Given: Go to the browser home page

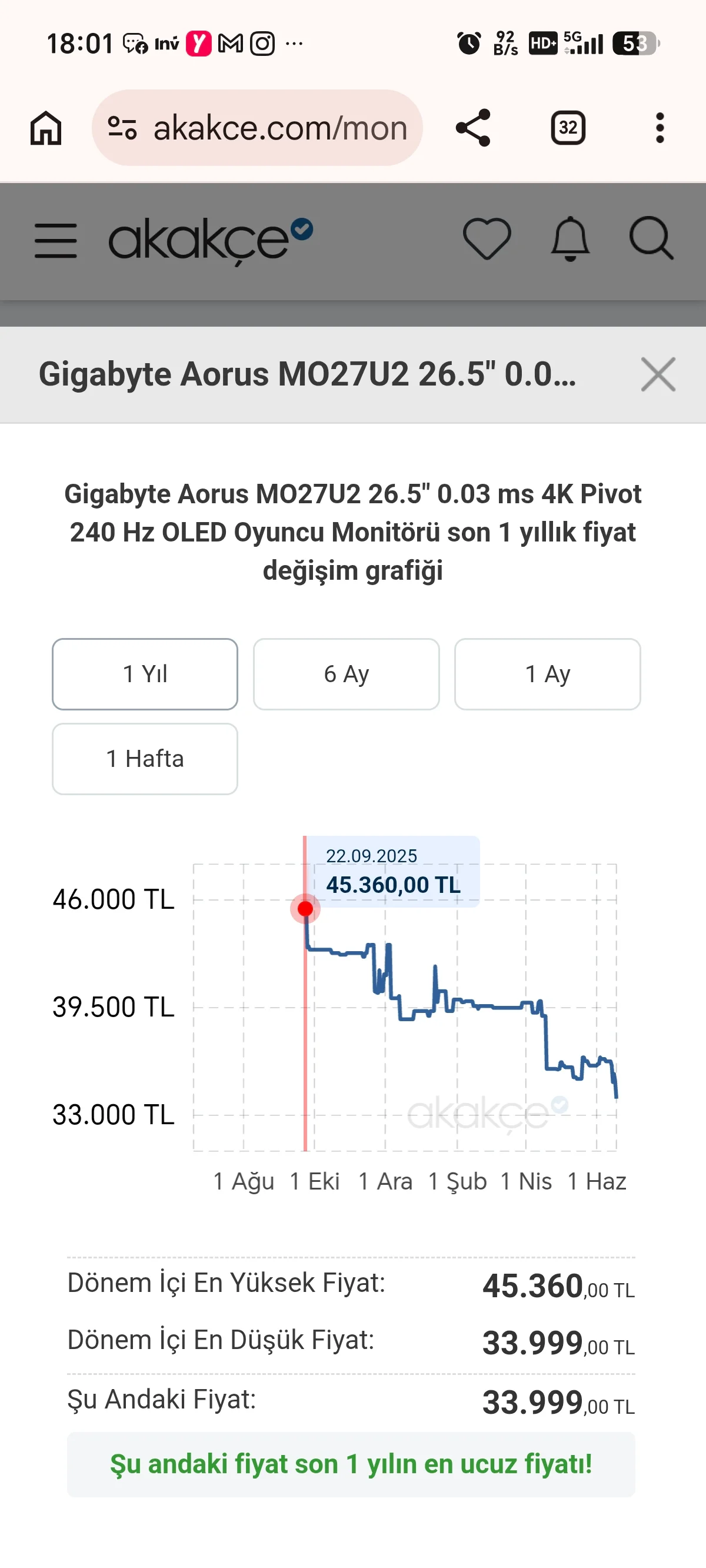Looking at the screenshot, I should click(x=46, y=128).
